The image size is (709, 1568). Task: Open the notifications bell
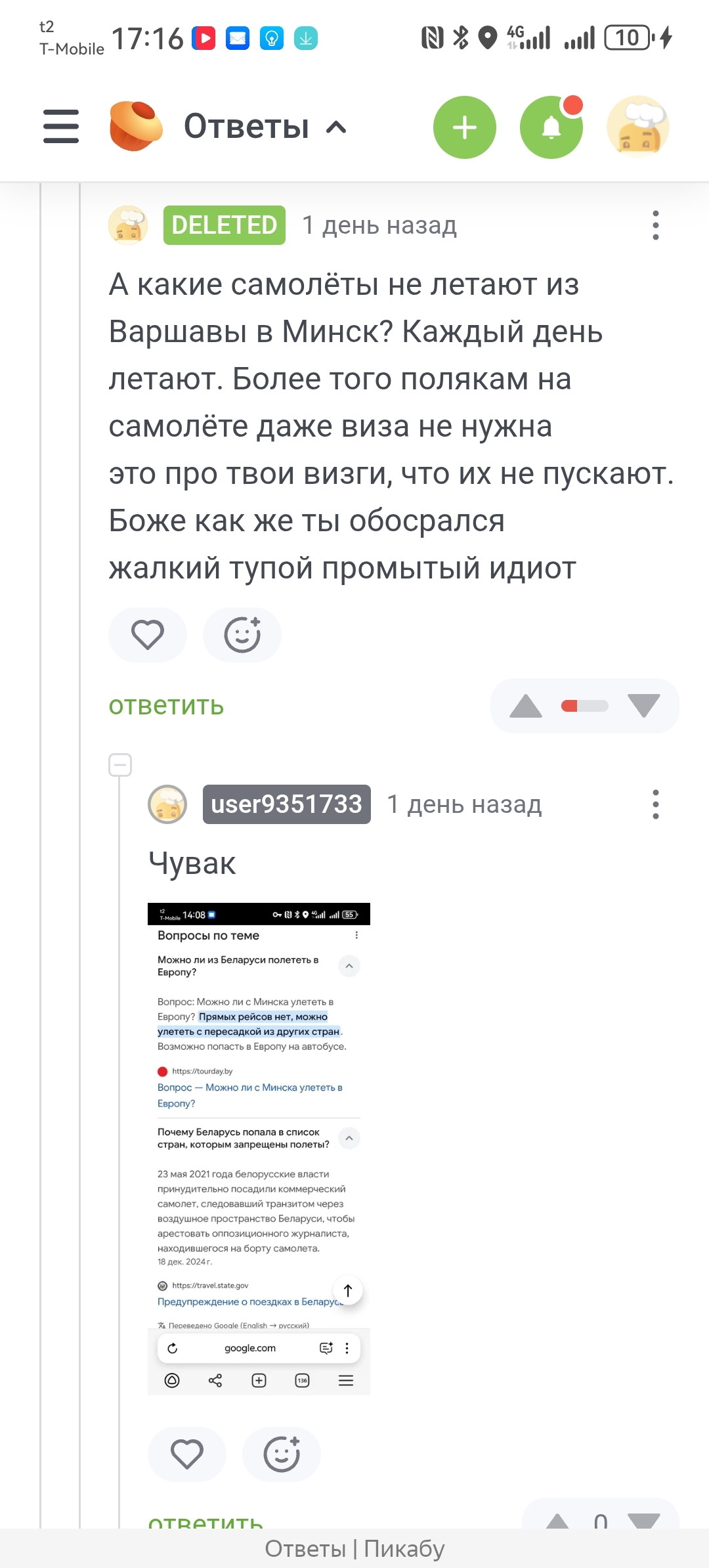tap(551, 127)
